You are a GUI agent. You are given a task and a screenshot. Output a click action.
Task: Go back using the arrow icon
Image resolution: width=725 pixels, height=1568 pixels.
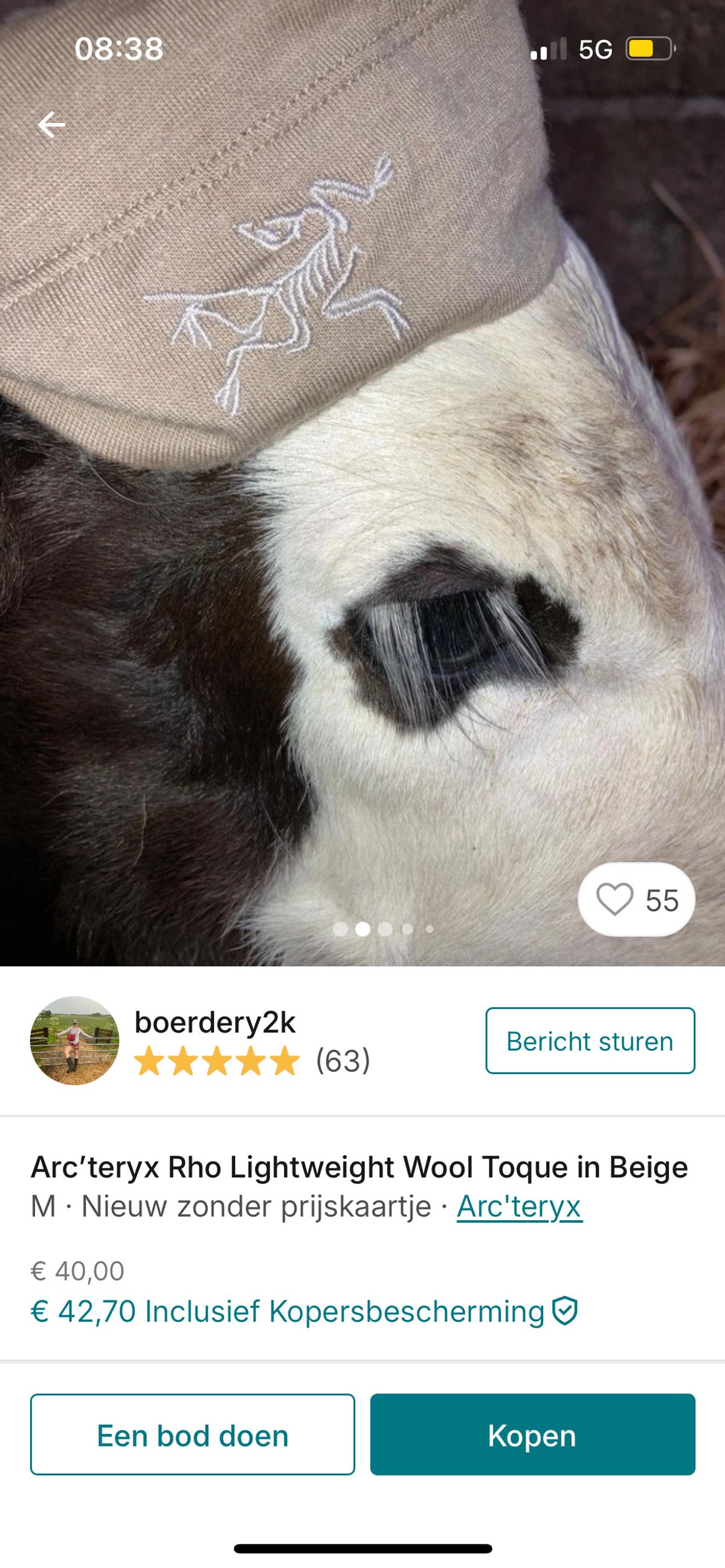[51, 125]
